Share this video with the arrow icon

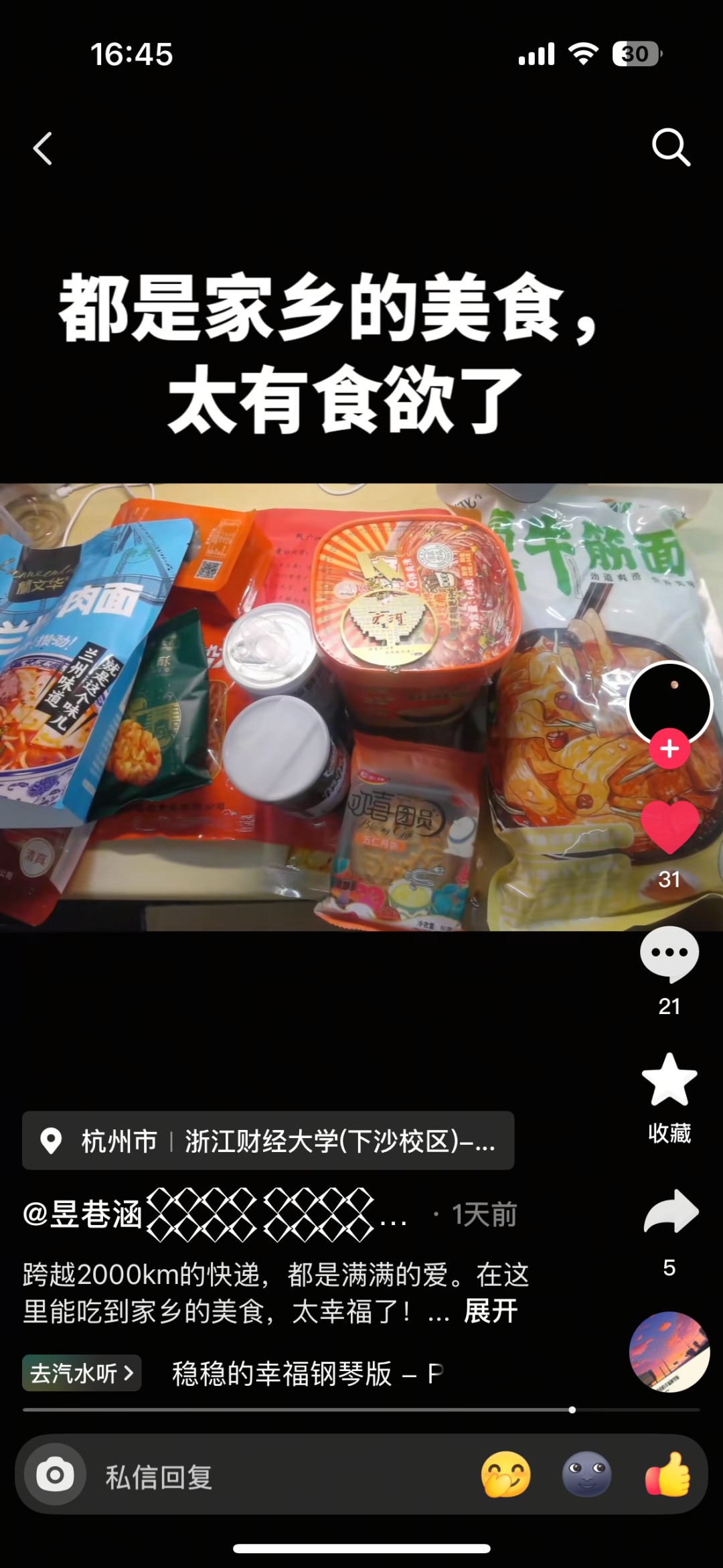tap(671, 1211)
